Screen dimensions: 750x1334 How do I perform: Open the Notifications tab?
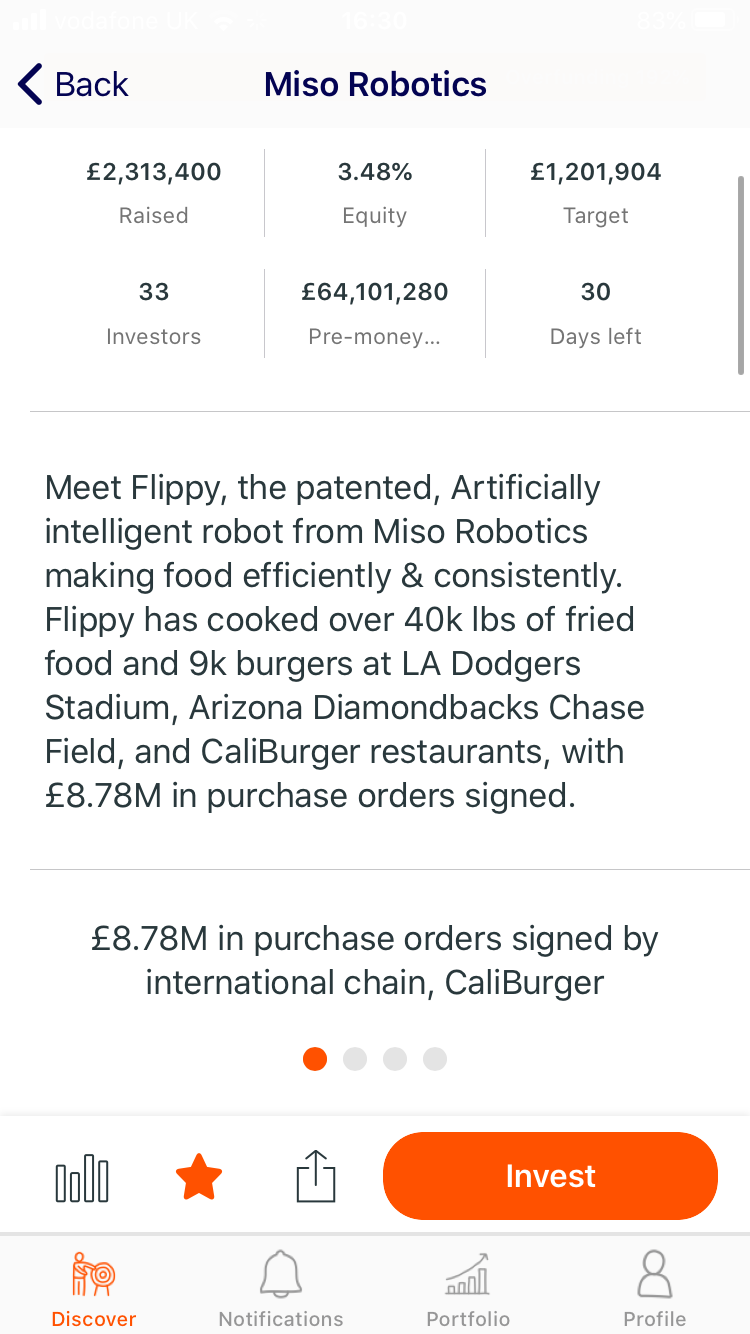[281, 1290]
